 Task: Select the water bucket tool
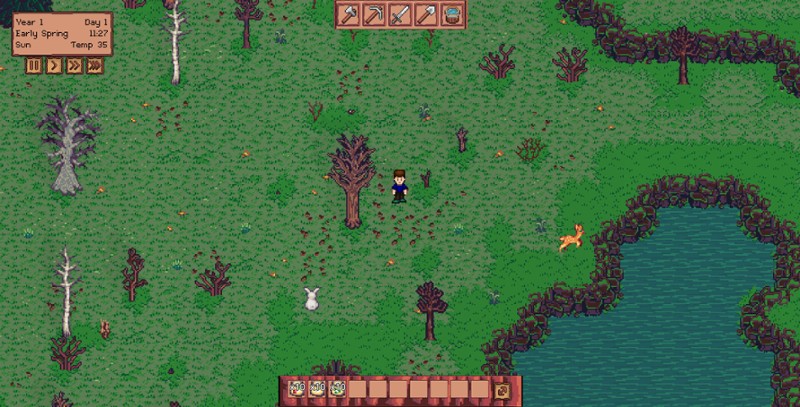click(453, 15)
